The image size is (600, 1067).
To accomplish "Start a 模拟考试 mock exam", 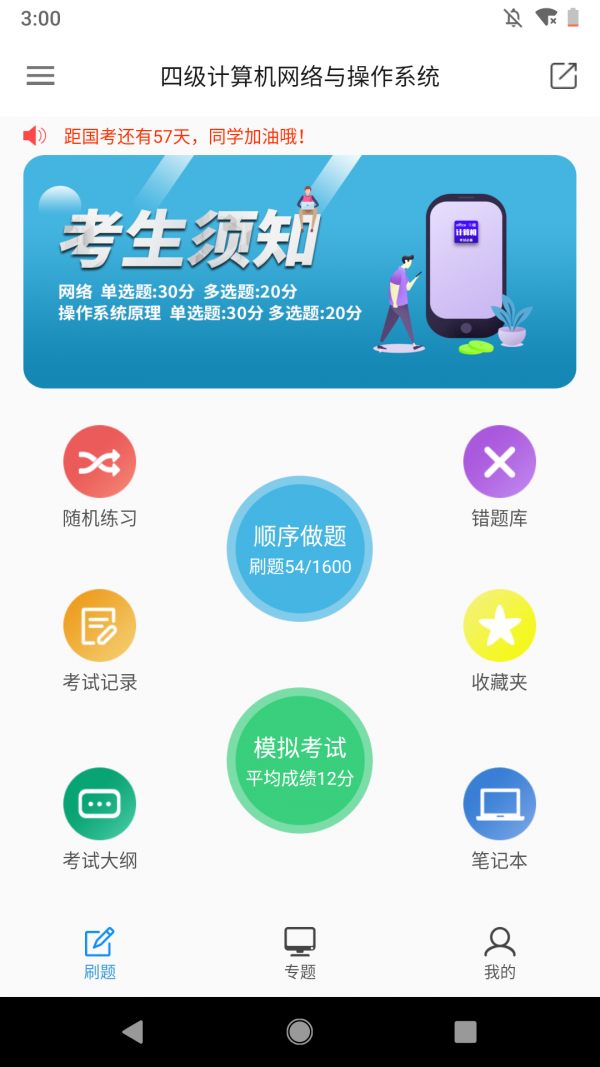I will [300, 759].
